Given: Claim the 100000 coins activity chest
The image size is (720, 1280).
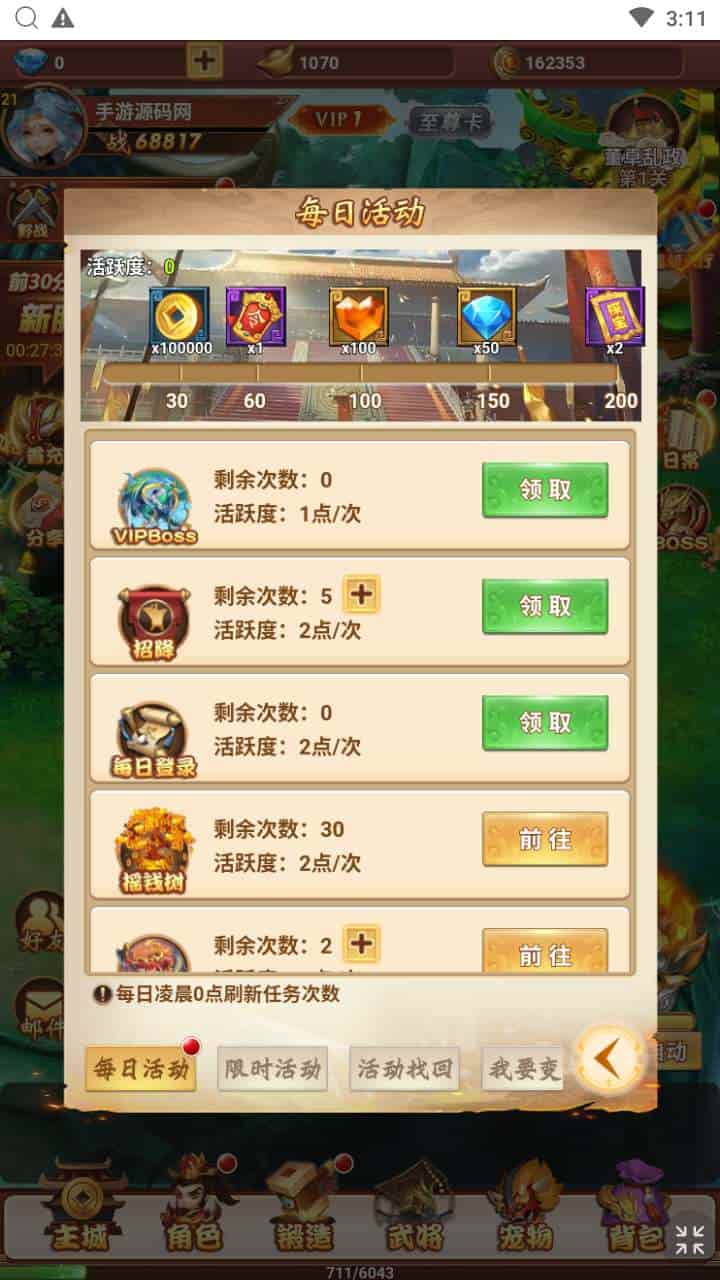Looking at the screenshot, I should (180, 316).
